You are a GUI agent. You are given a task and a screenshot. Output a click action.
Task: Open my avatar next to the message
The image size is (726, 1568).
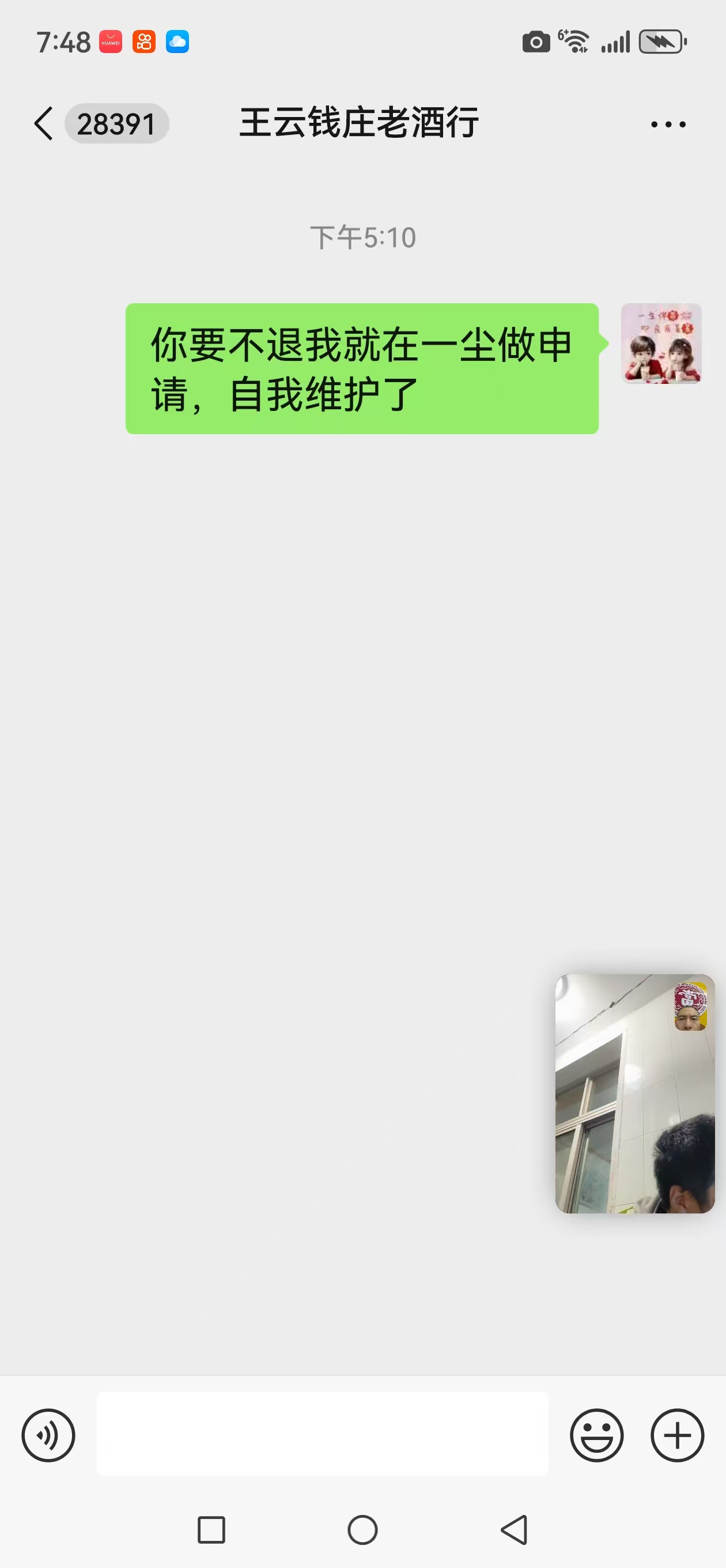[661, 344]
